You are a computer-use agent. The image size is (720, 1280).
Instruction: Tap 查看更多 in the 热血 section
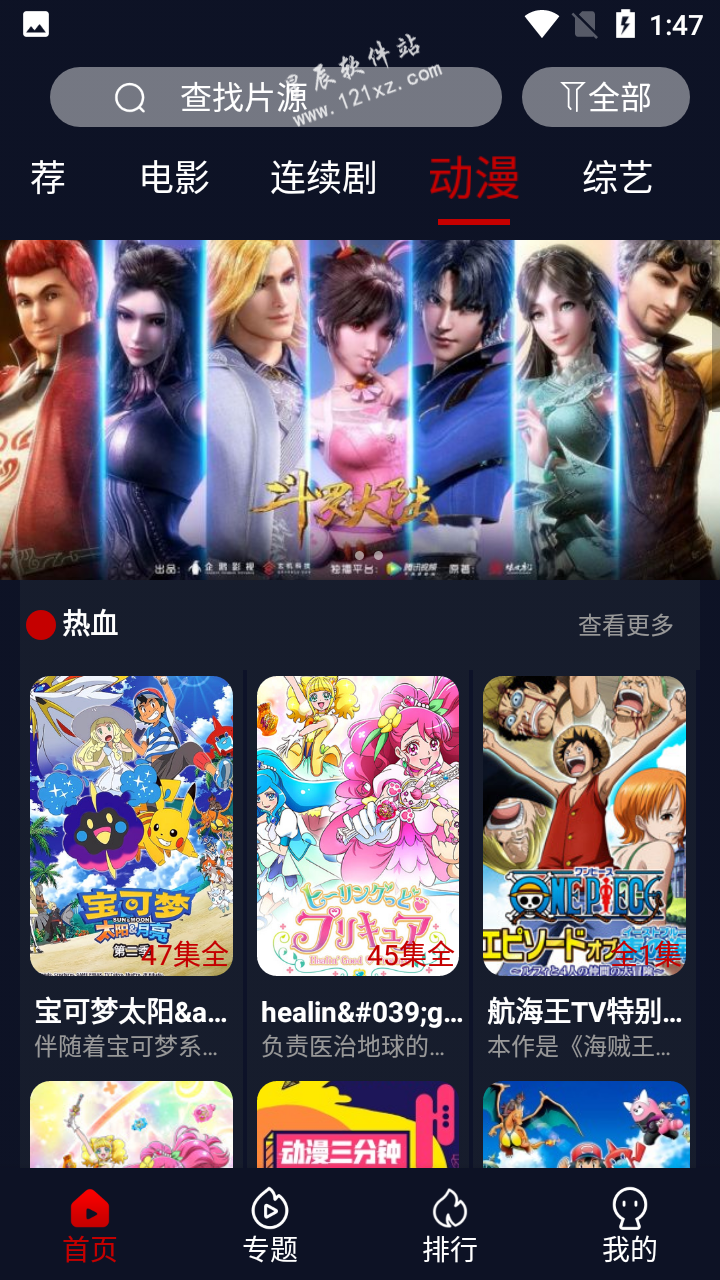[x=625, y=625]
